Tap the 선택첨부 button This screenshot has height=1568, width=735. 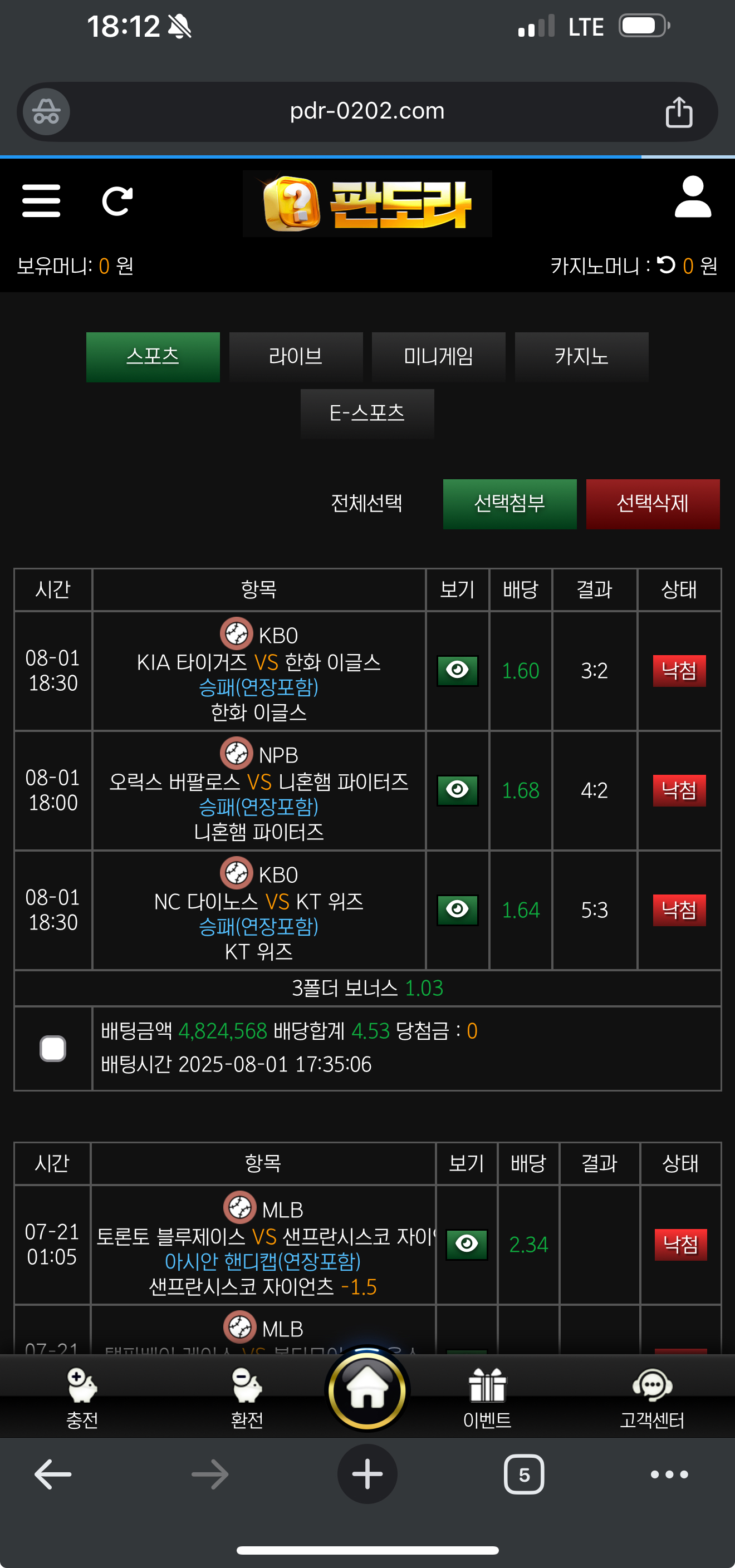[509, 503]
